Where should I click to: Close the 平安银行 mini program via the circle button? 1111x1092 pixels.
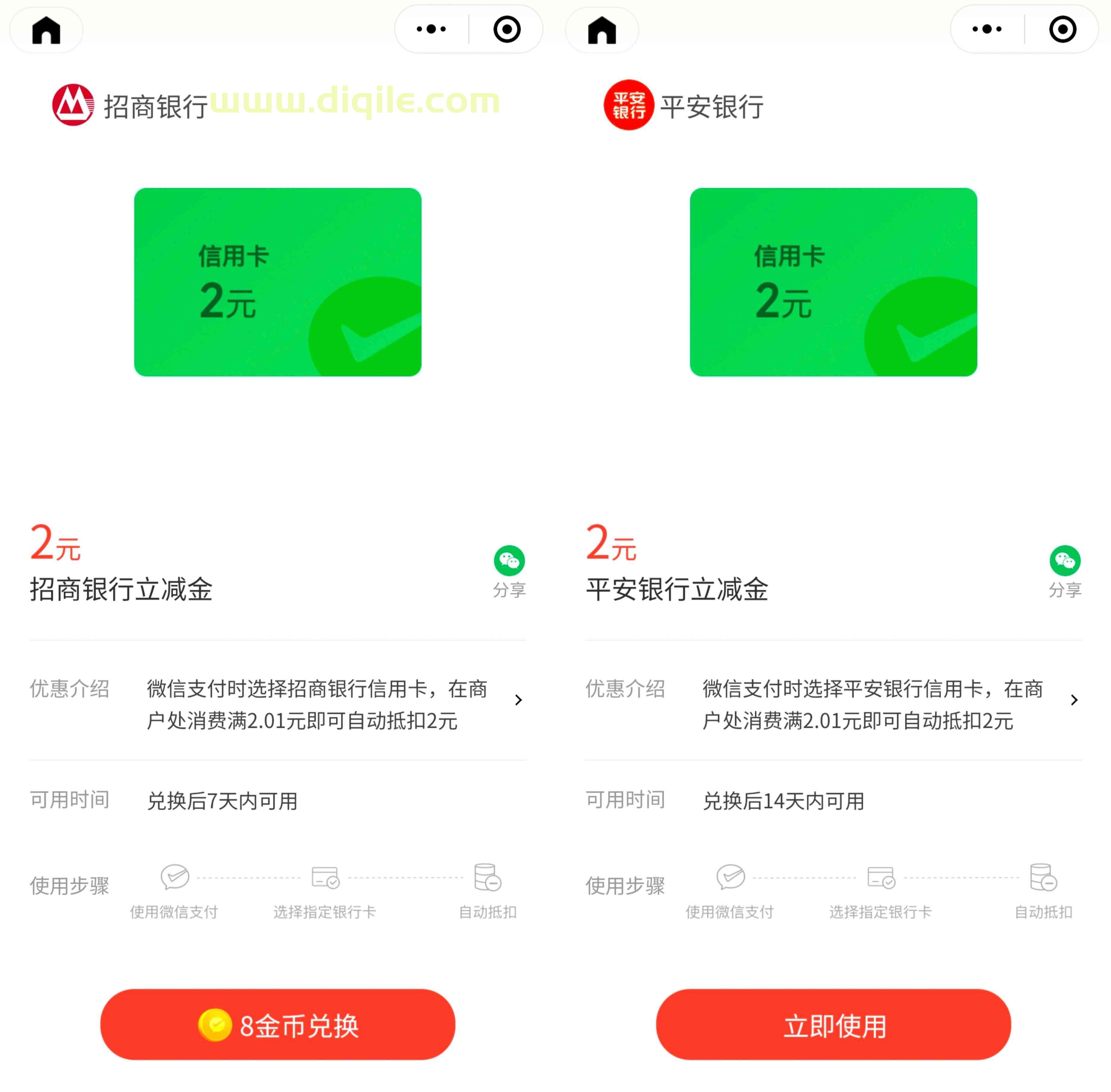point(1062,29)
